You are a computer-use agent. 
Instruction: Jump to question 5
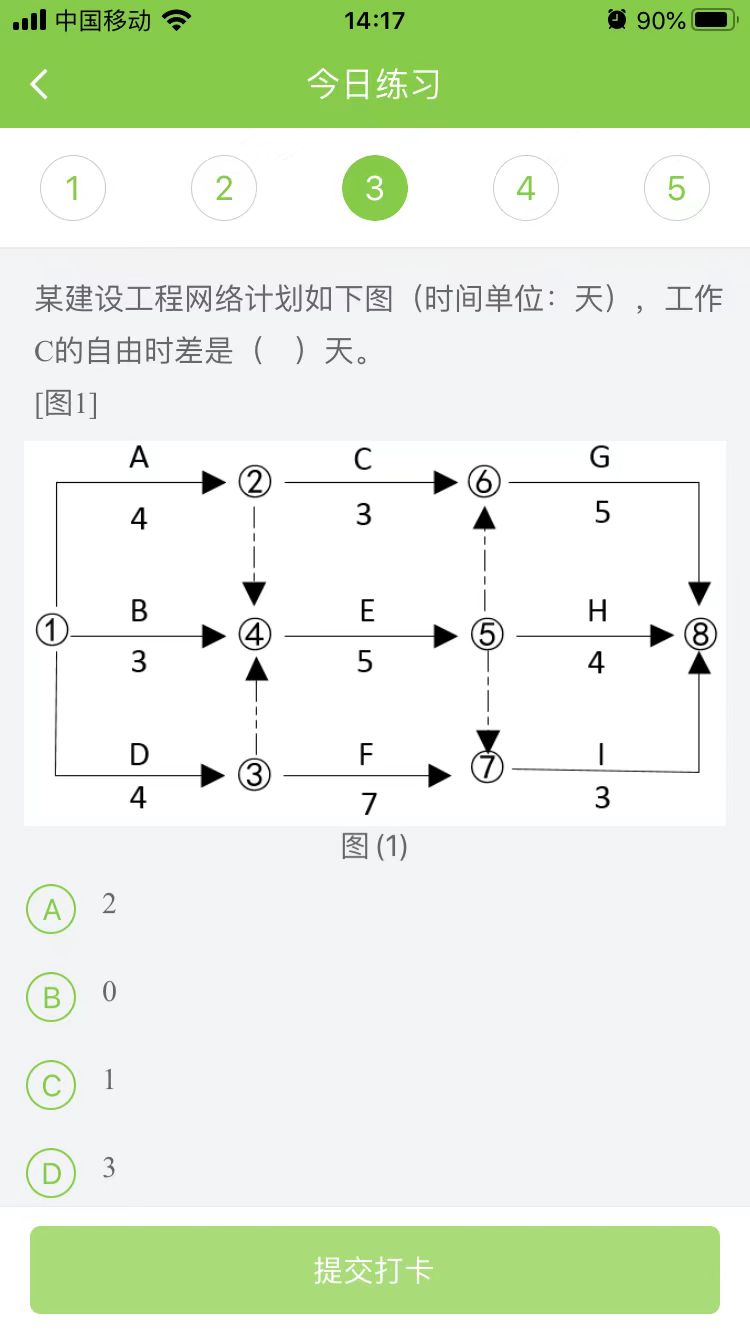coord(677,188)
